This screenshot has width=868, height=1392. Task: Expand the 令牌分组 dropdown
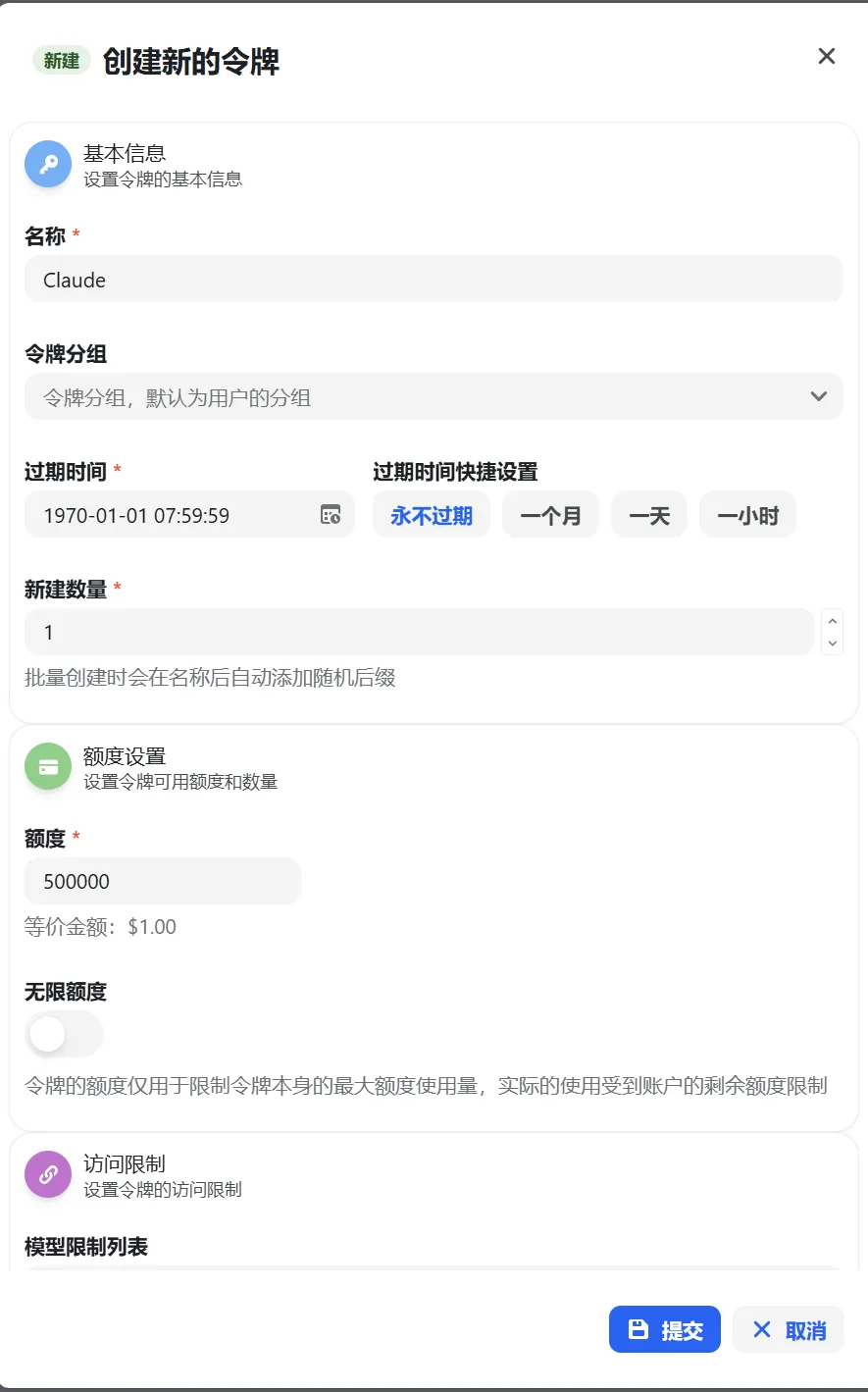[434, 396]
